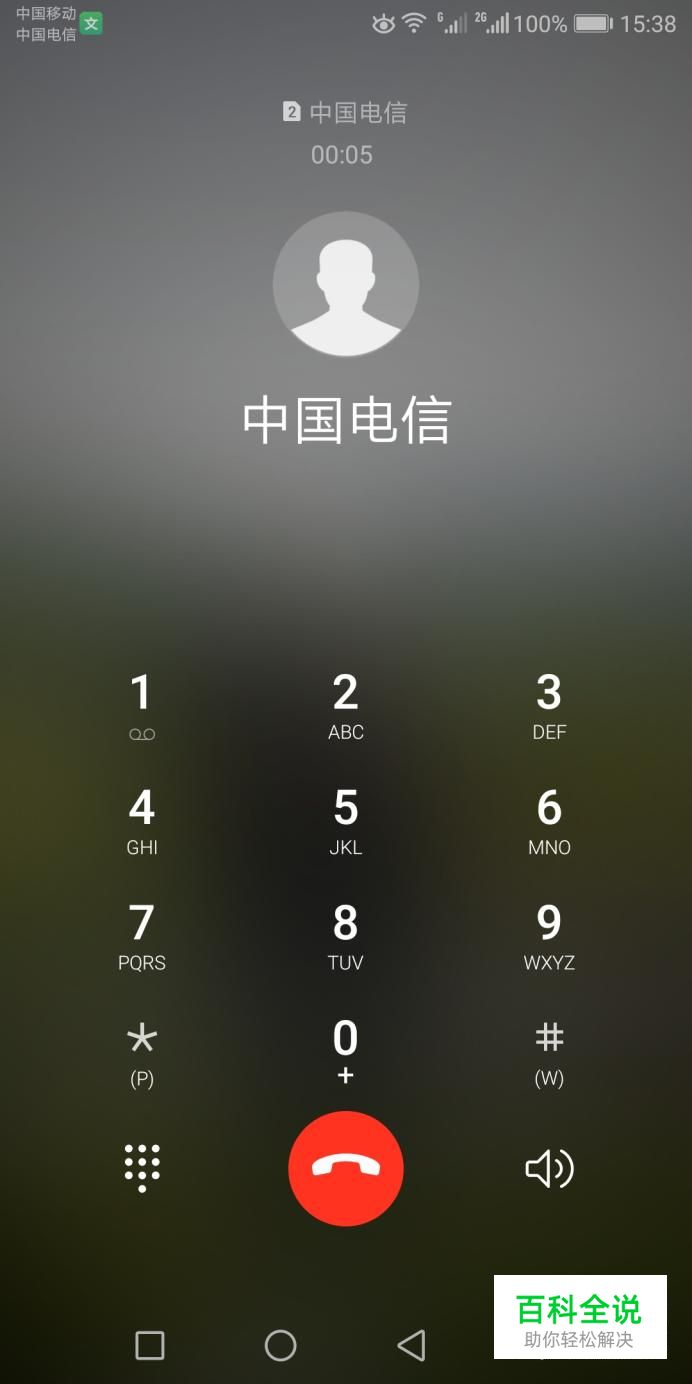The image size is (692, 1384).
Task: Enter digit 9 WXYZ
Action: coord(549,938)
